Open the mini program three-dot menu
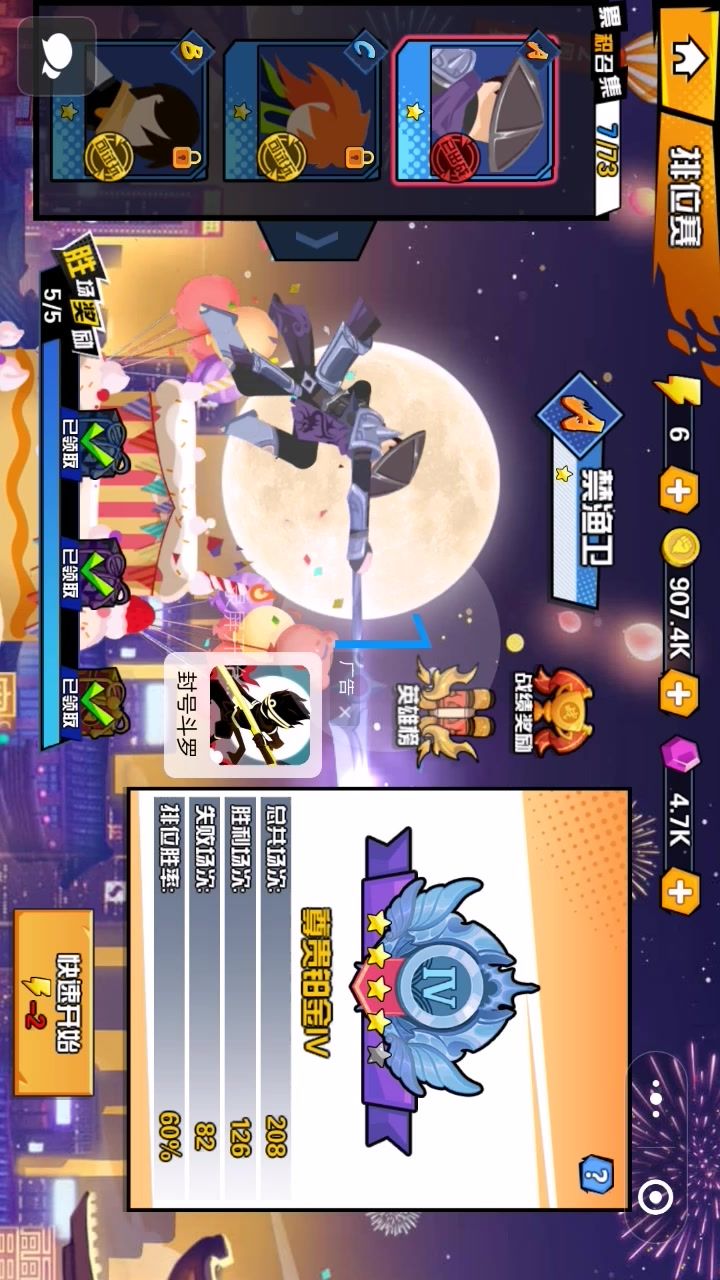The image size is (720, 1280). [x=656, y=1097]
